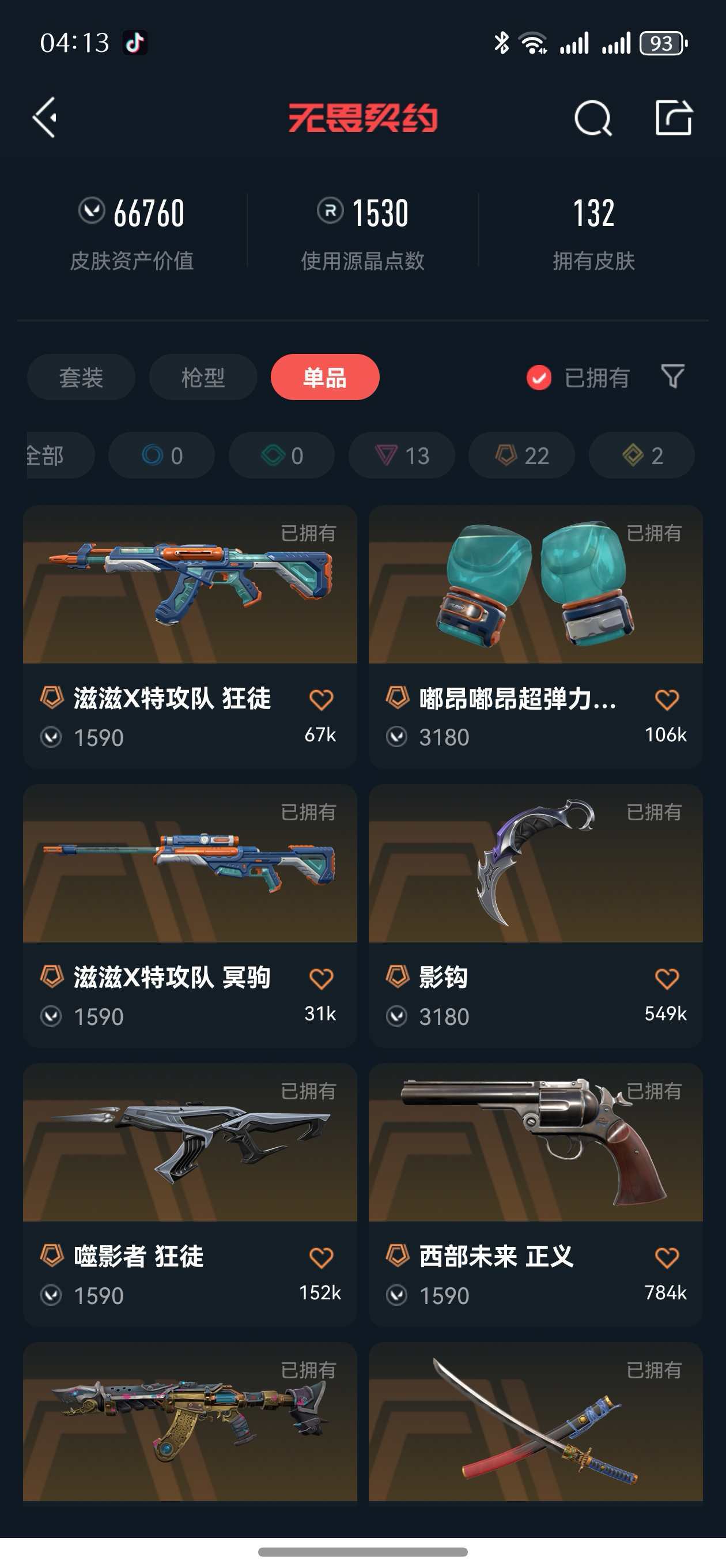
Task: Open the 嘟昂嘟昂超弹力 gloves card
Action: (535, 636)
